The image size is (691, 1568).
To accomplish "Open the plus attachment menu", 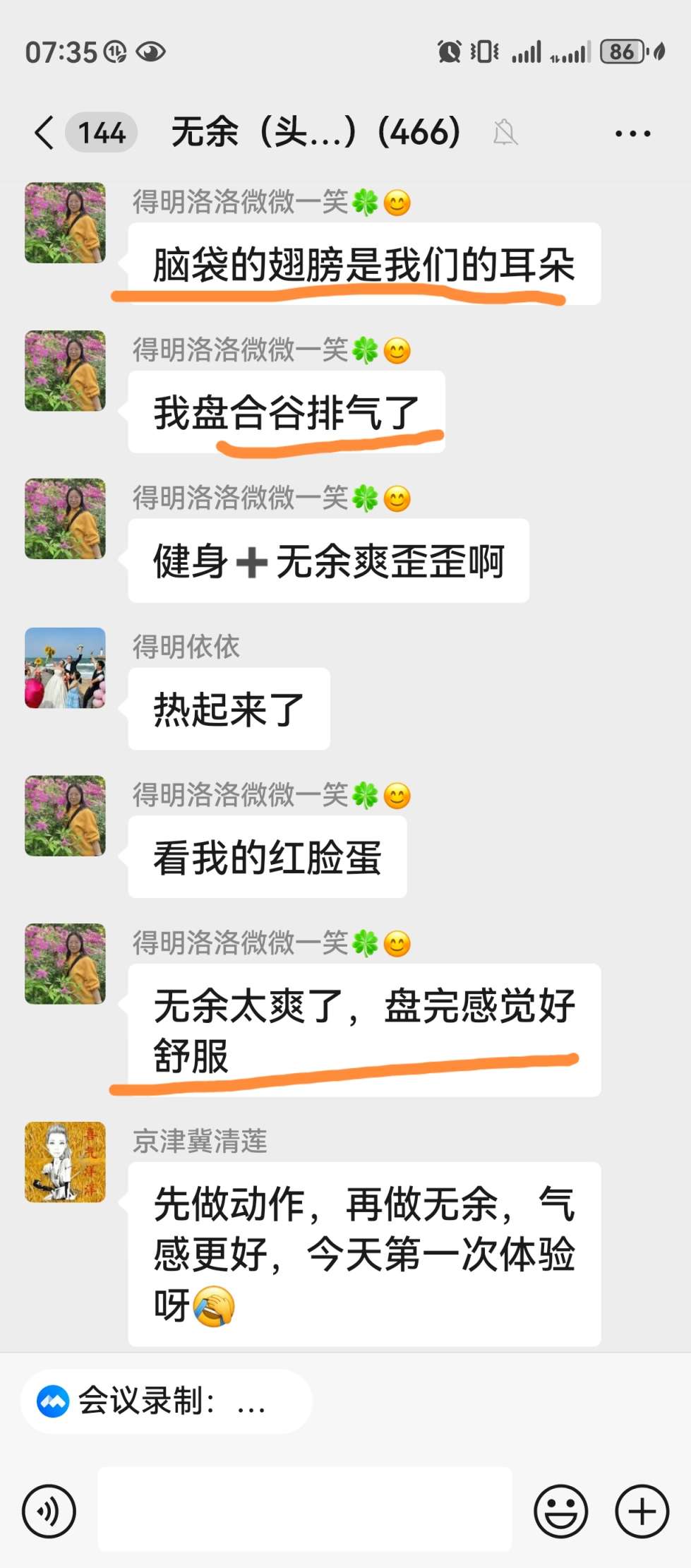I will (642, 1511).
